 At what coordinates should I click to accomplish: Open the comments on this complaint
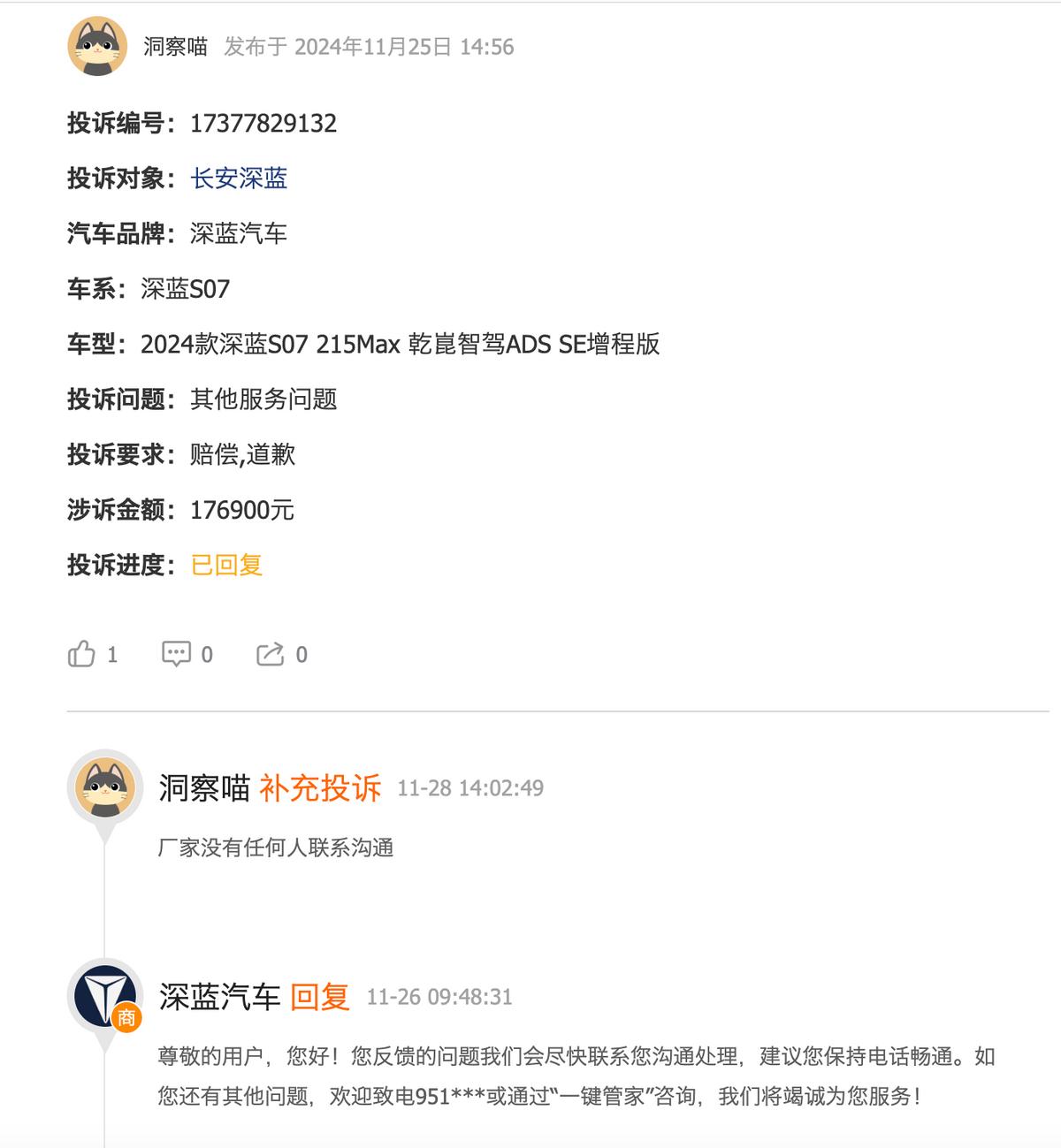[x=176, y=655]
